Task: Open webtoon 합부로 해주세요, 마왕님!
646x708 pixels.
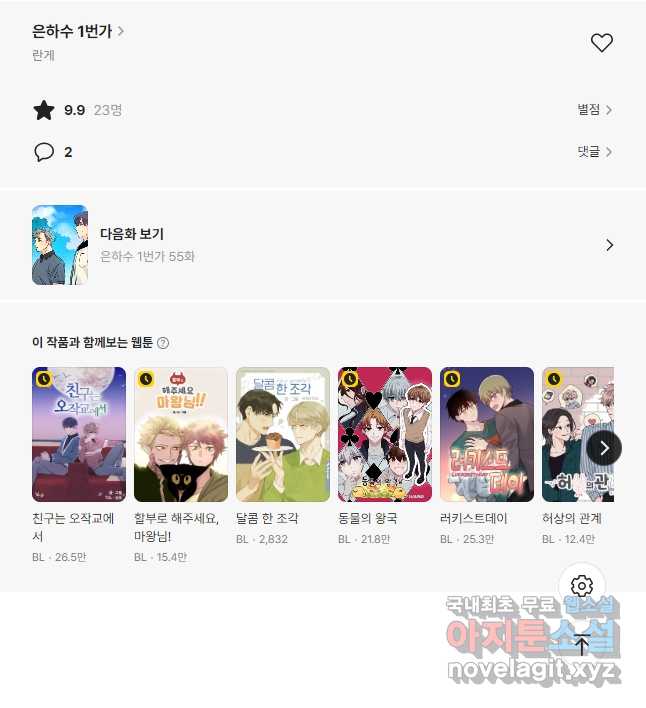Action: [x=181, y=435]
